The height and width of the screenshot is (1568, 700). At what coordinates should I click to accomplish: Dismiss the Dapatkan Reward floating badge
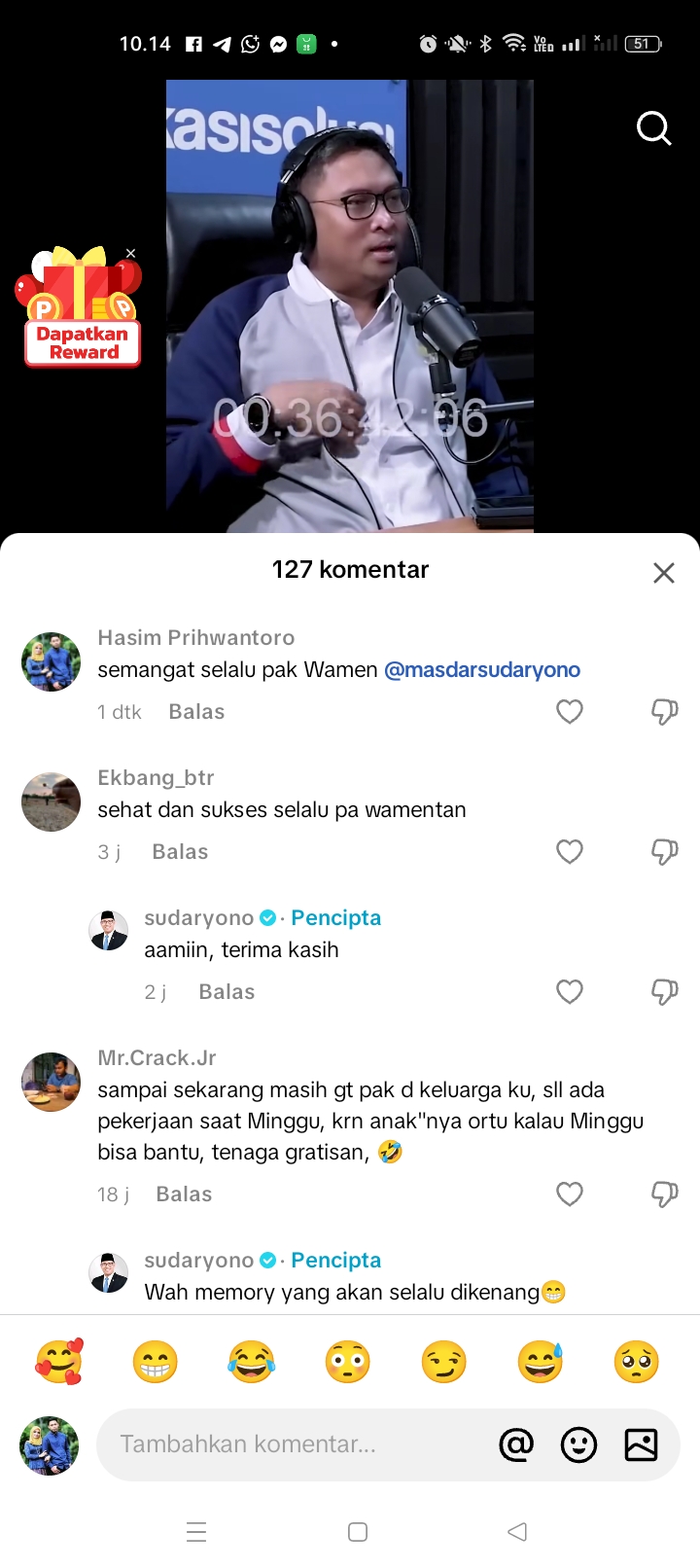click(131, 253)
